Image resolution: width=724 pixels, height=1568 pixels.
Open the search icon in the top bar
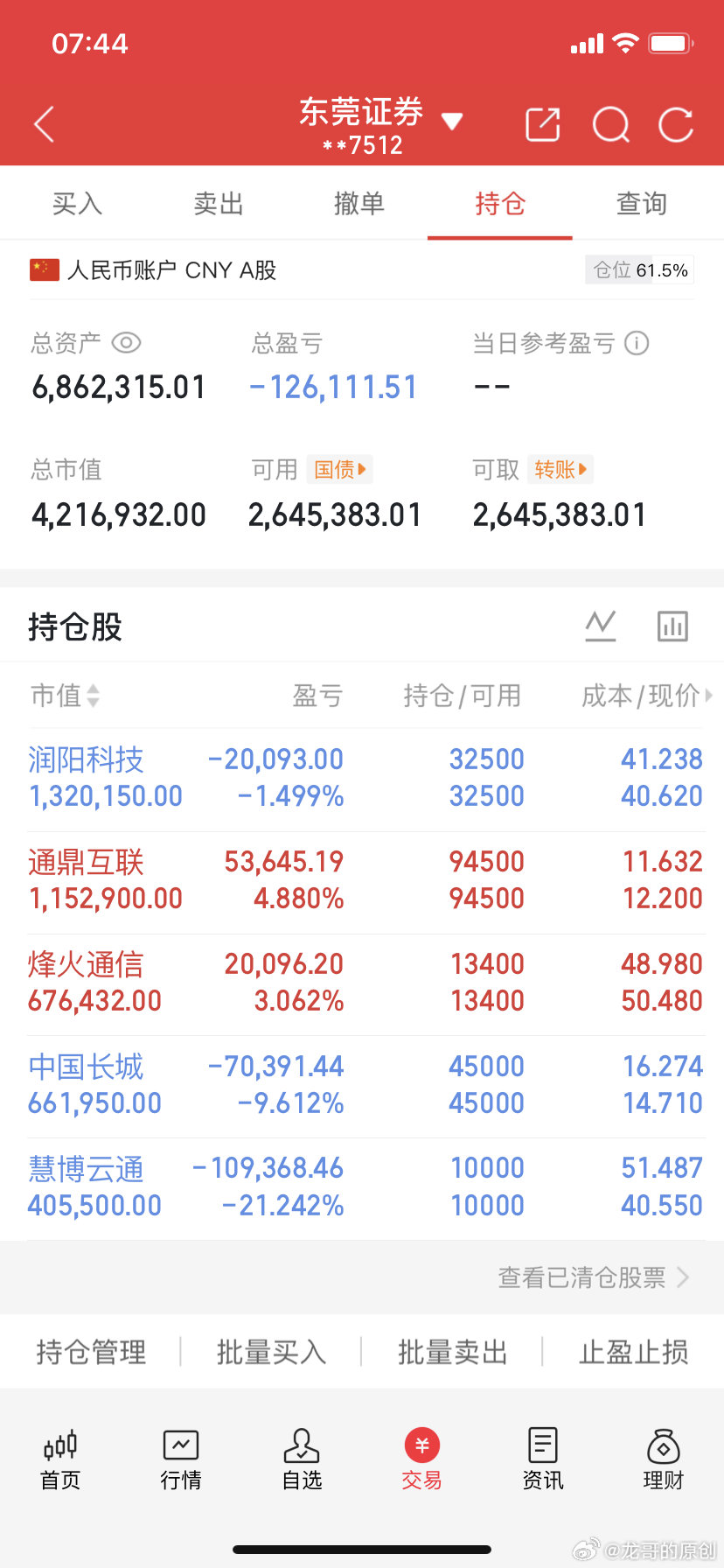(x=609, y=124)
